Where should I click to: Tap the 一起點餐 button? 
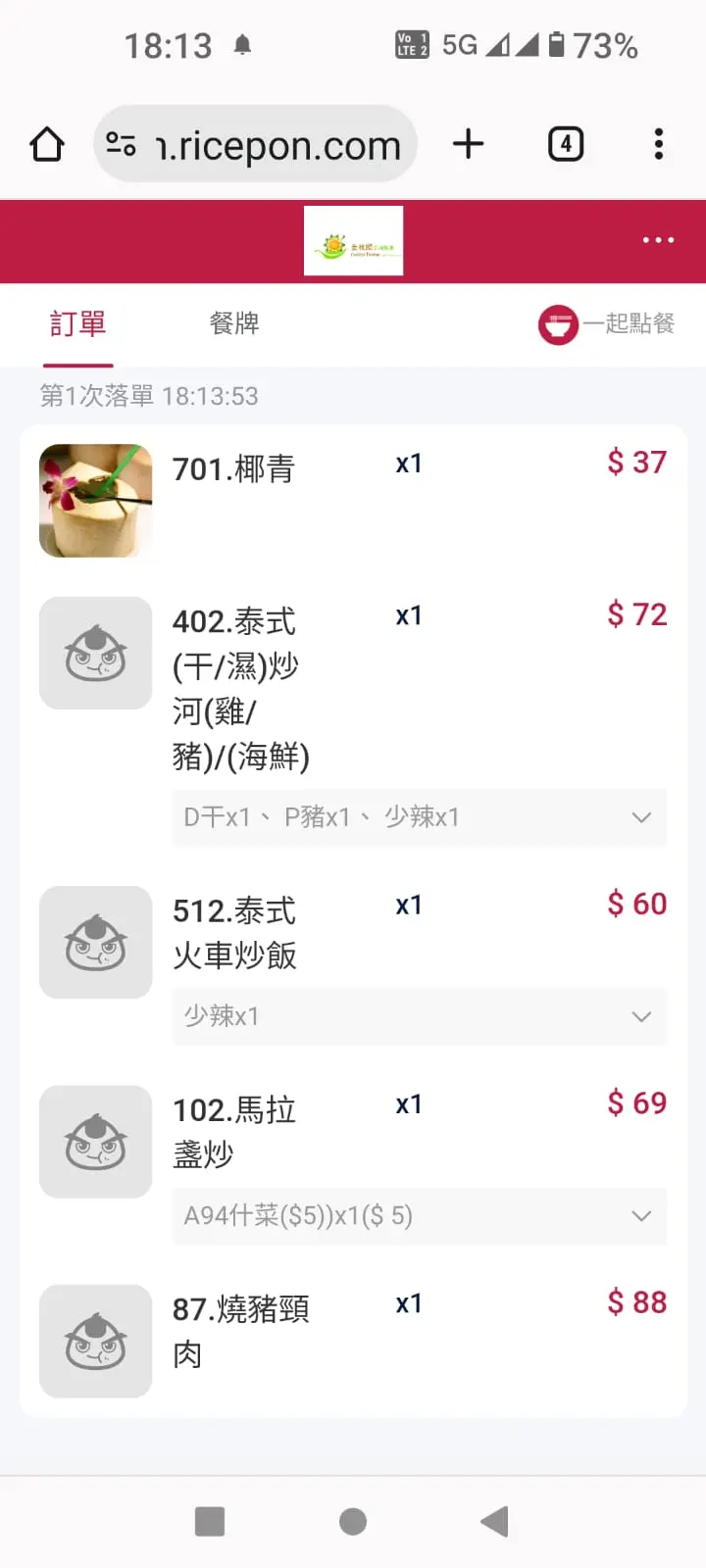tap(607, 323)
